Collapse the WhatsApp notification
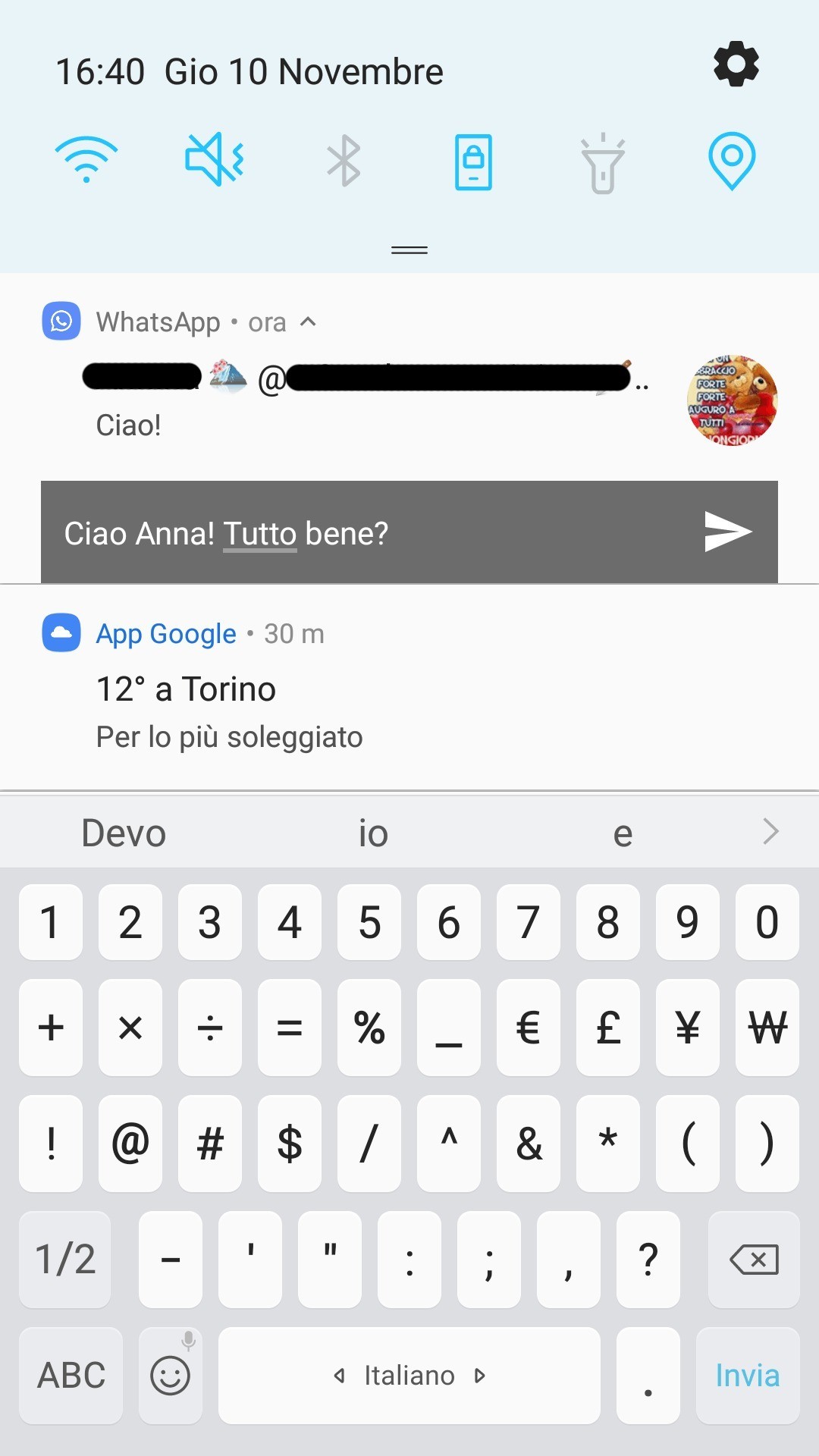 coord(308,322)
